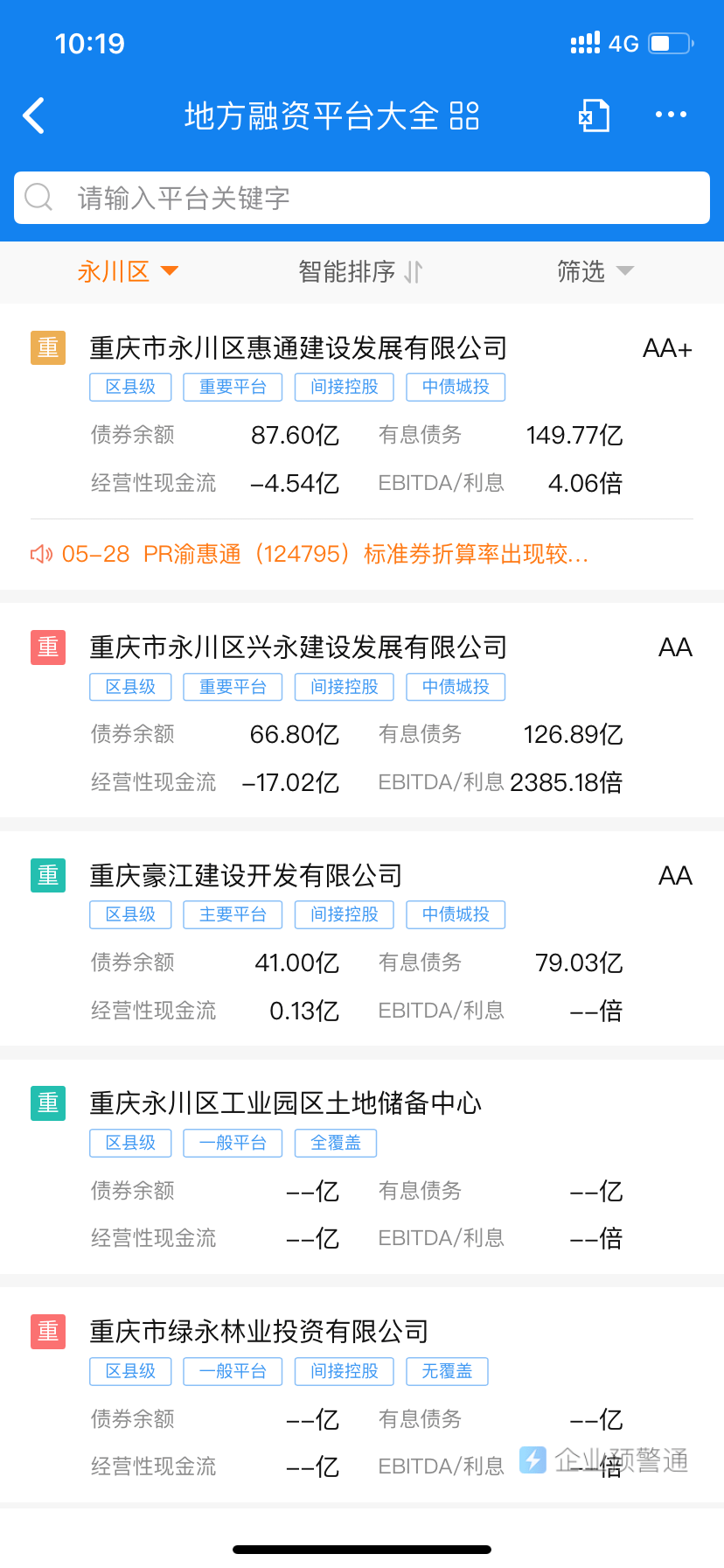Expand the 筛选 filter dropdown
Viewport: 724px width, 1568px height.
(x=595, y=272)
